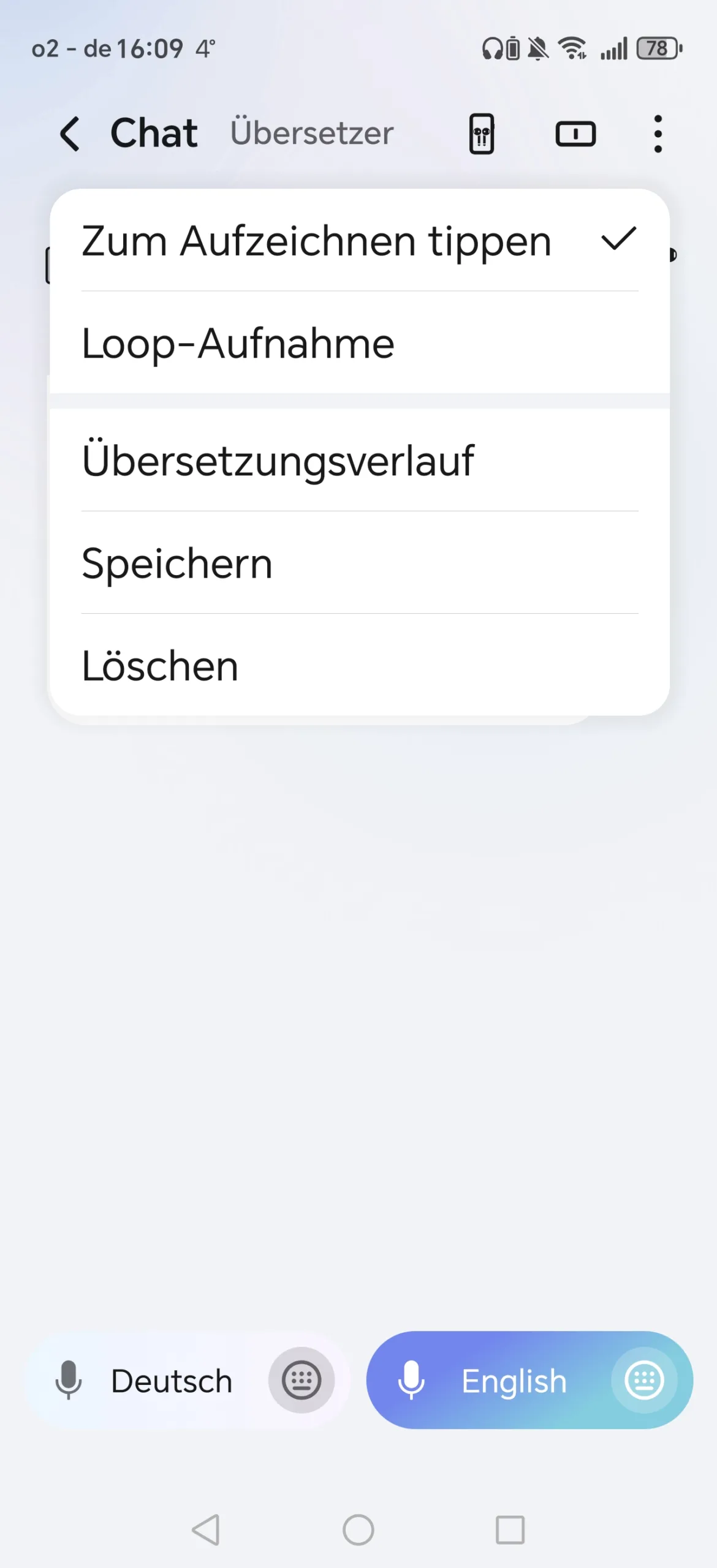Go to the system home screen
This screenshot has height=1568, width=717.
coord(358,1530)
